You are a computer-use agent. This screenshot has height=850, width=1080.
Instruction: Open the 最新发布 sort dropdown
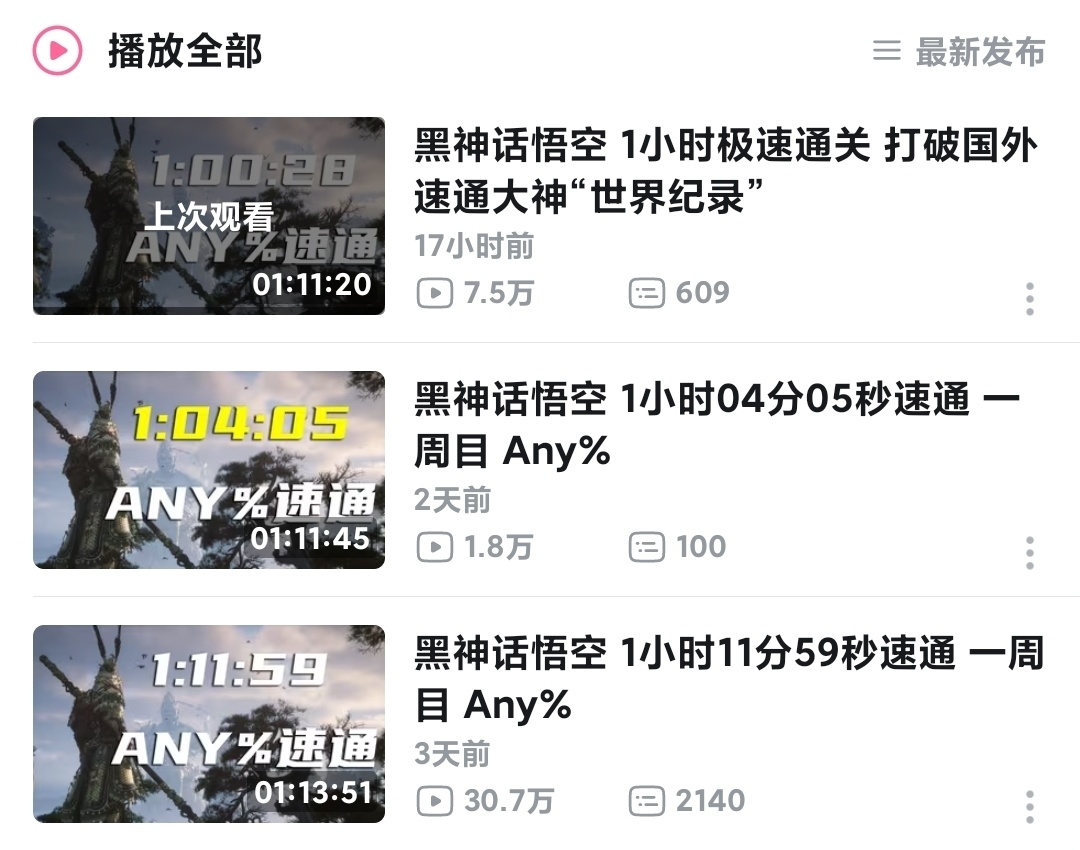click(958, 51)
